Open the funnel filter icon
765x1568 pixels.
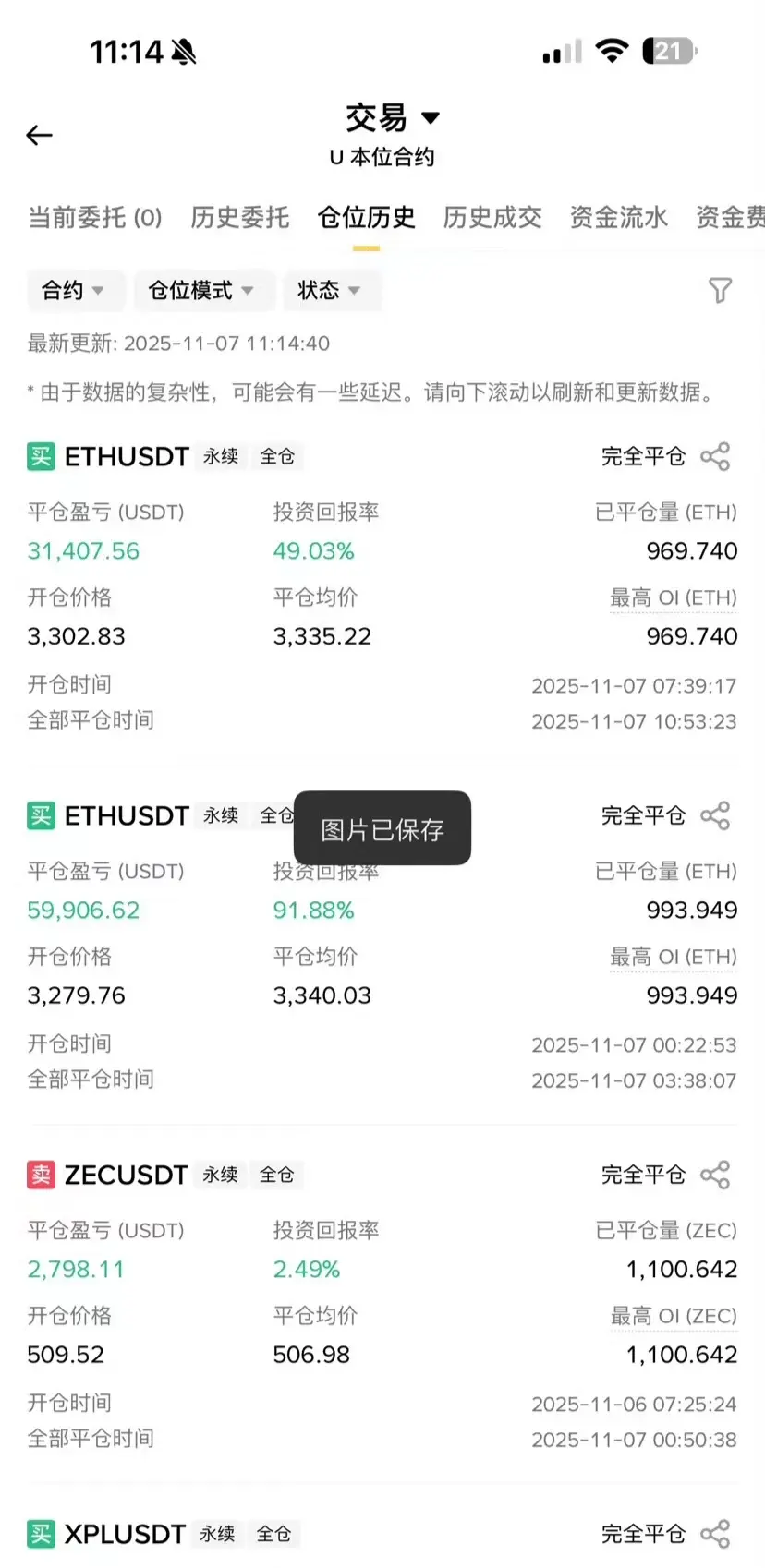pyautogui.click(x=720, y=291)
